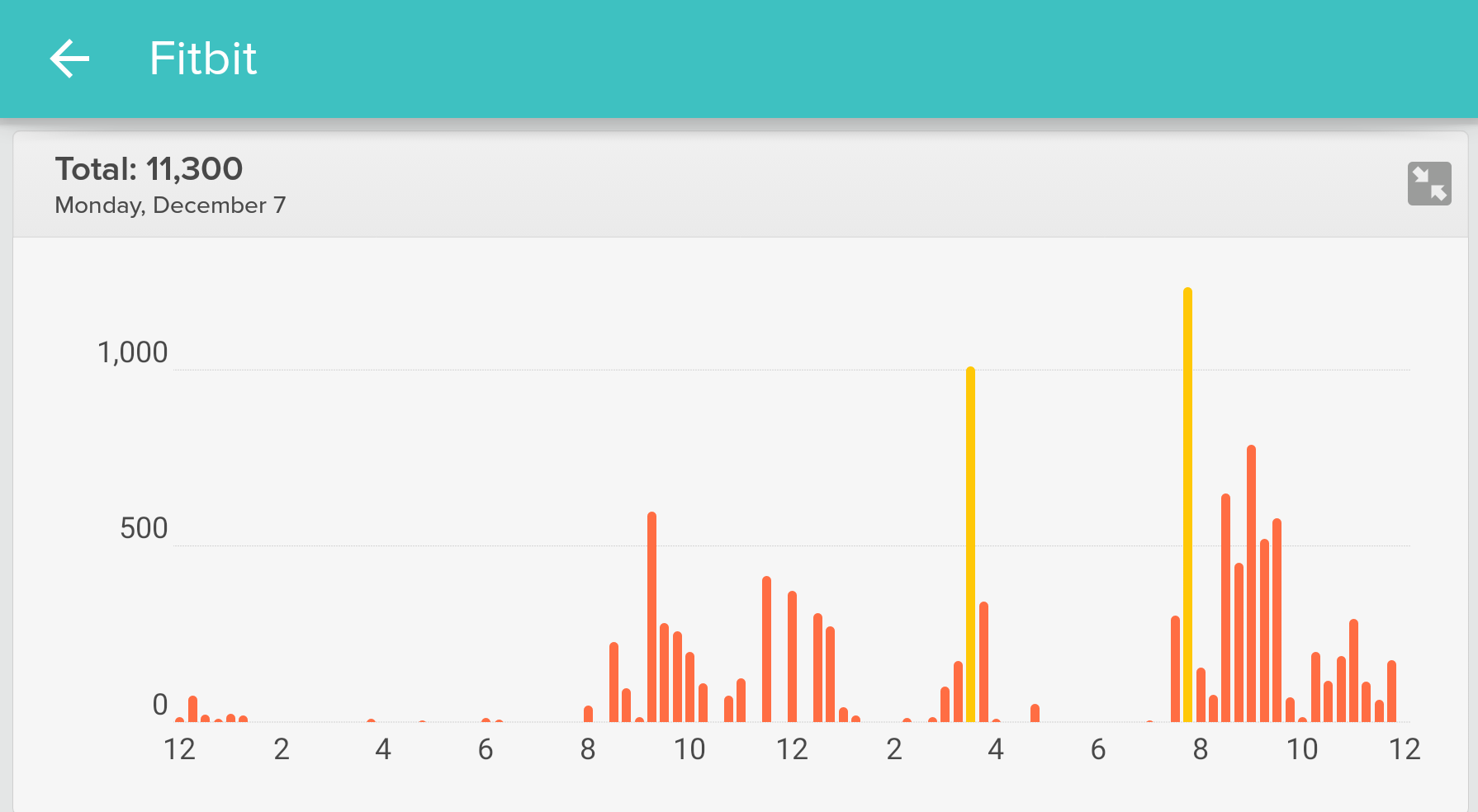Viewport: 1478px width, 812px height.
Task: Collapse the fullscreen step chart
Action: [1428, 183]
